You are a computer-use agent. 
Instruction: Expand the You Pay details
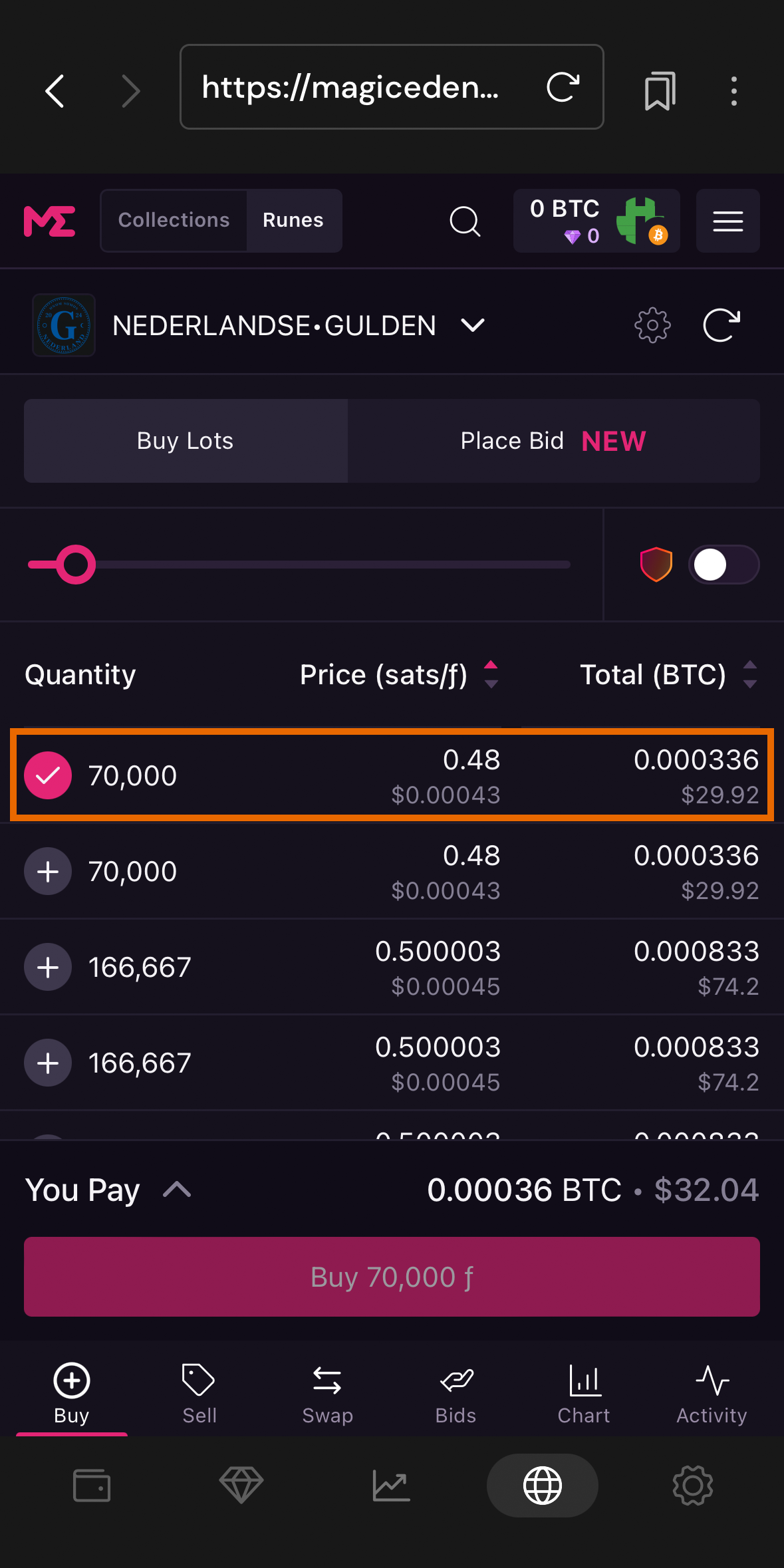pyautogui.click(x=177, y=1190)
